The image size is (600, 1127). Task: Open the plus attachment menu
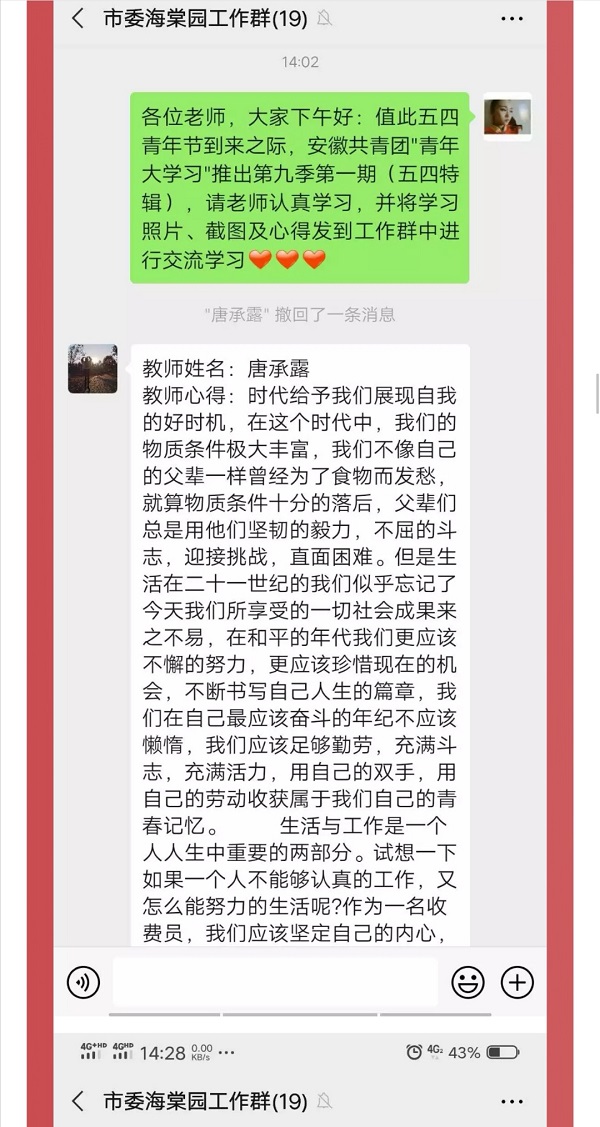click(517, 982)
